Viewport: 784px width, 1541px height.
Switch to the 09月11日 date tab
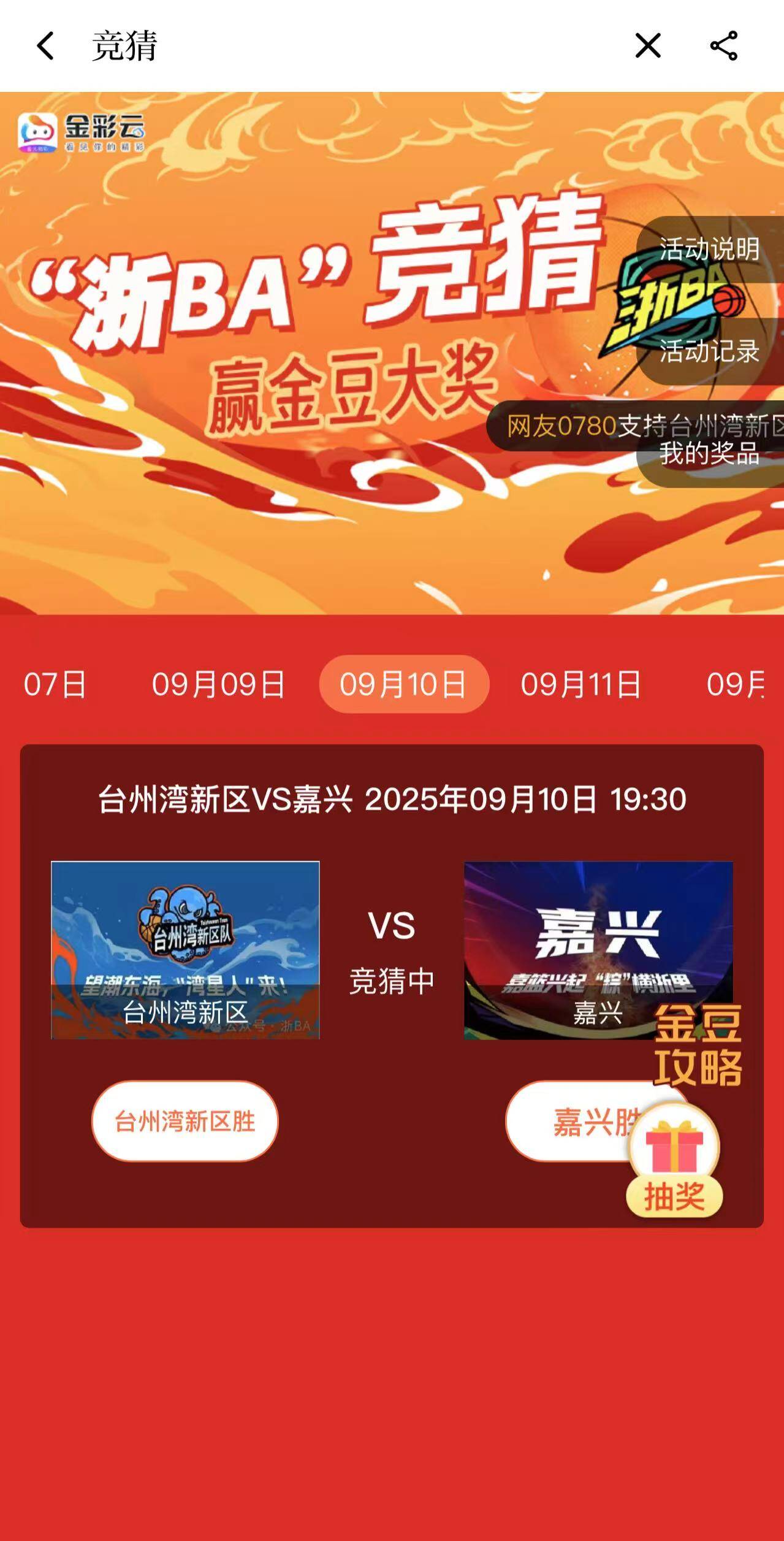[580, 684]
